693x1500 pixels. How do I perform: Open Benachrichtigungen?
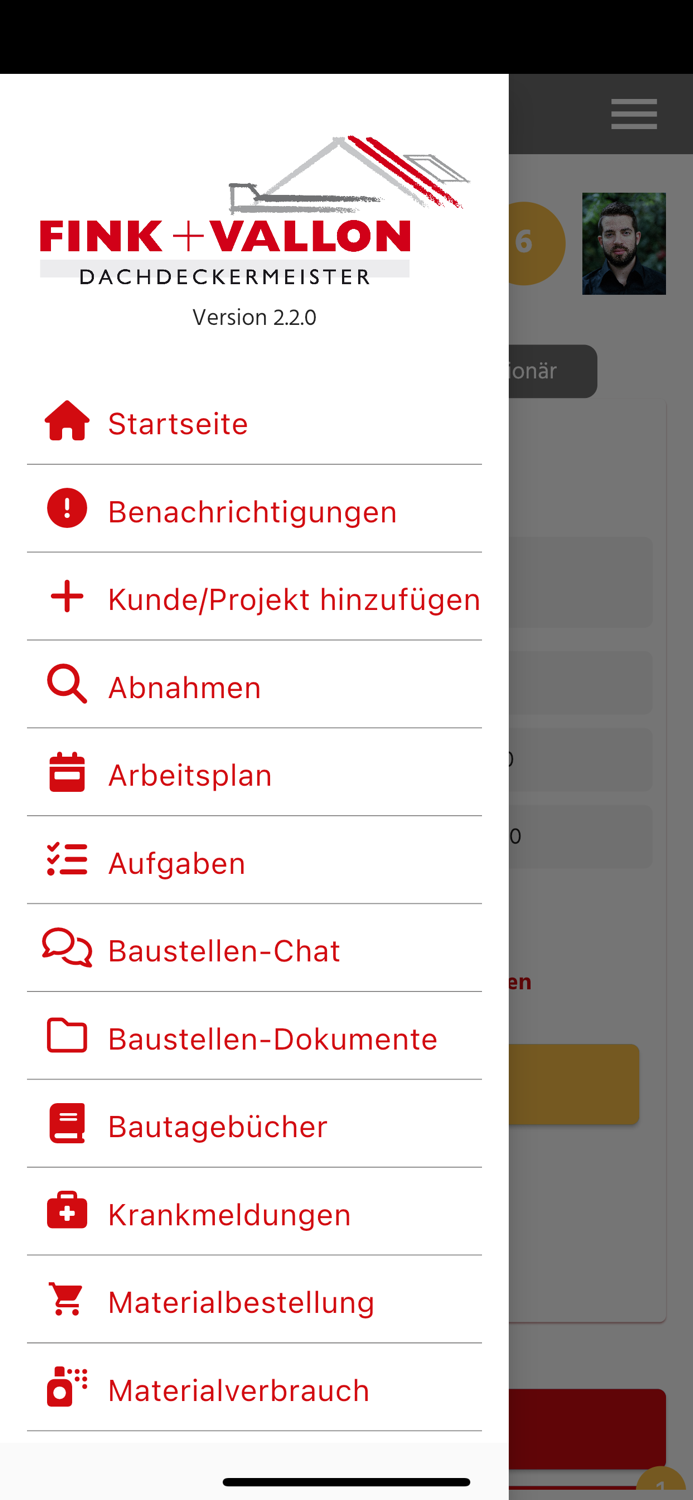(x=252, y=511)
